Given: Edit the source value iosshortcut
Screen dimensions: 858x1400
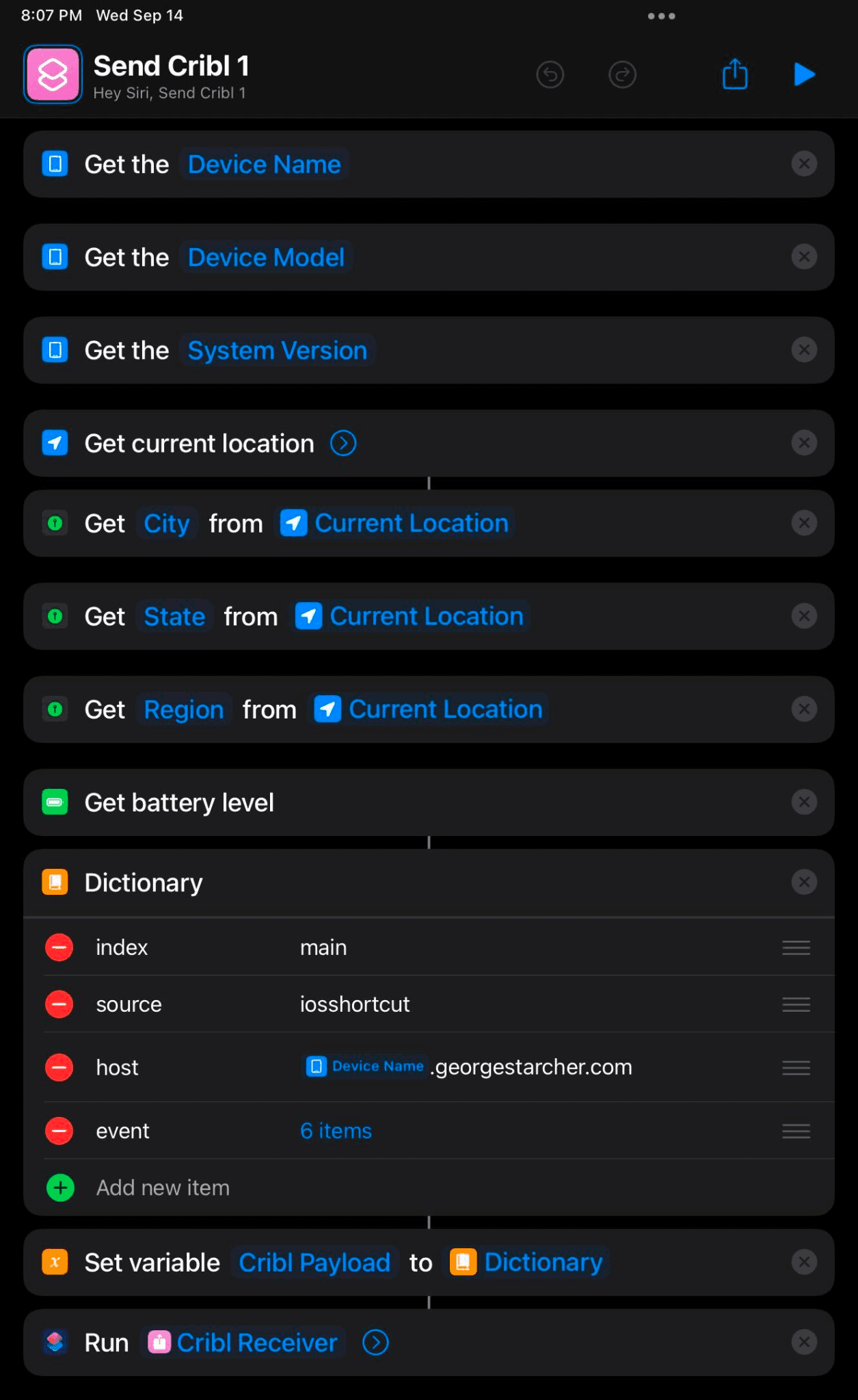Looking at the screenshot, I should tap(355, 1004).
